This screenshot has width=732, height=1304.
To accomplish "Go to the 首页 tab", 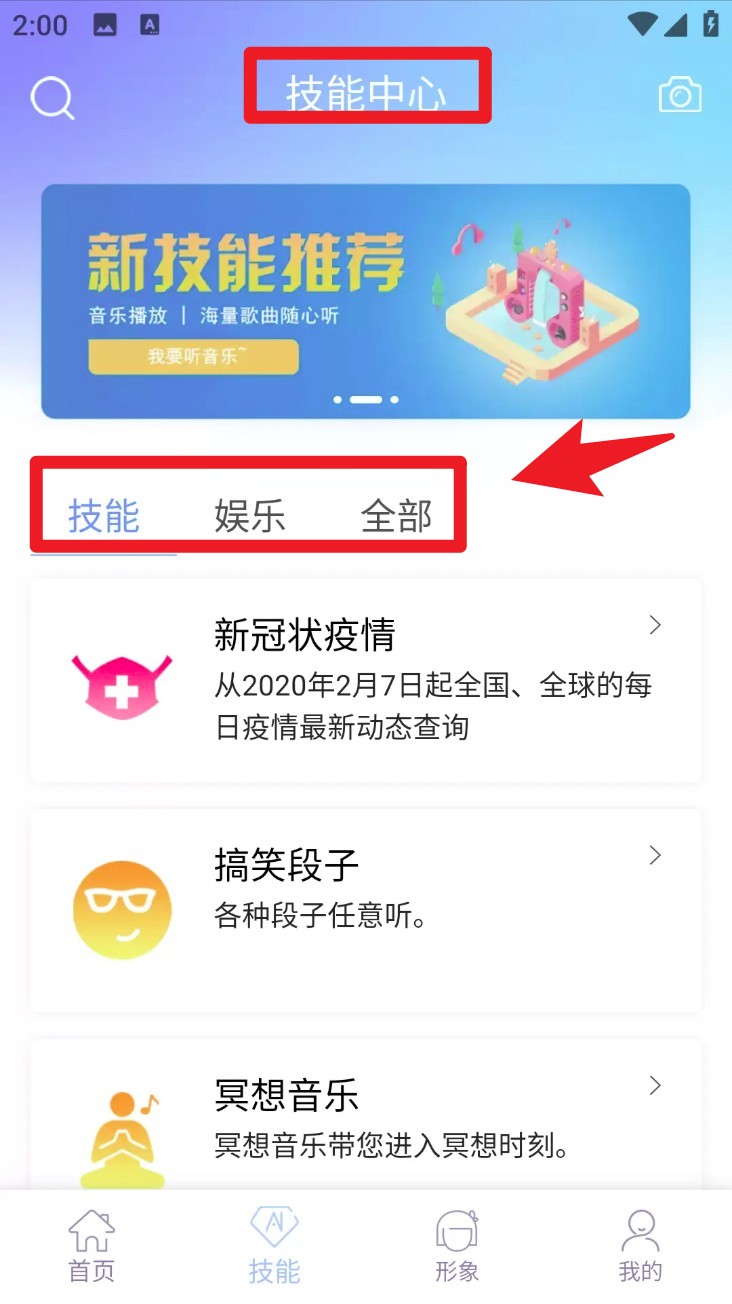I will tap(91, 1245).
